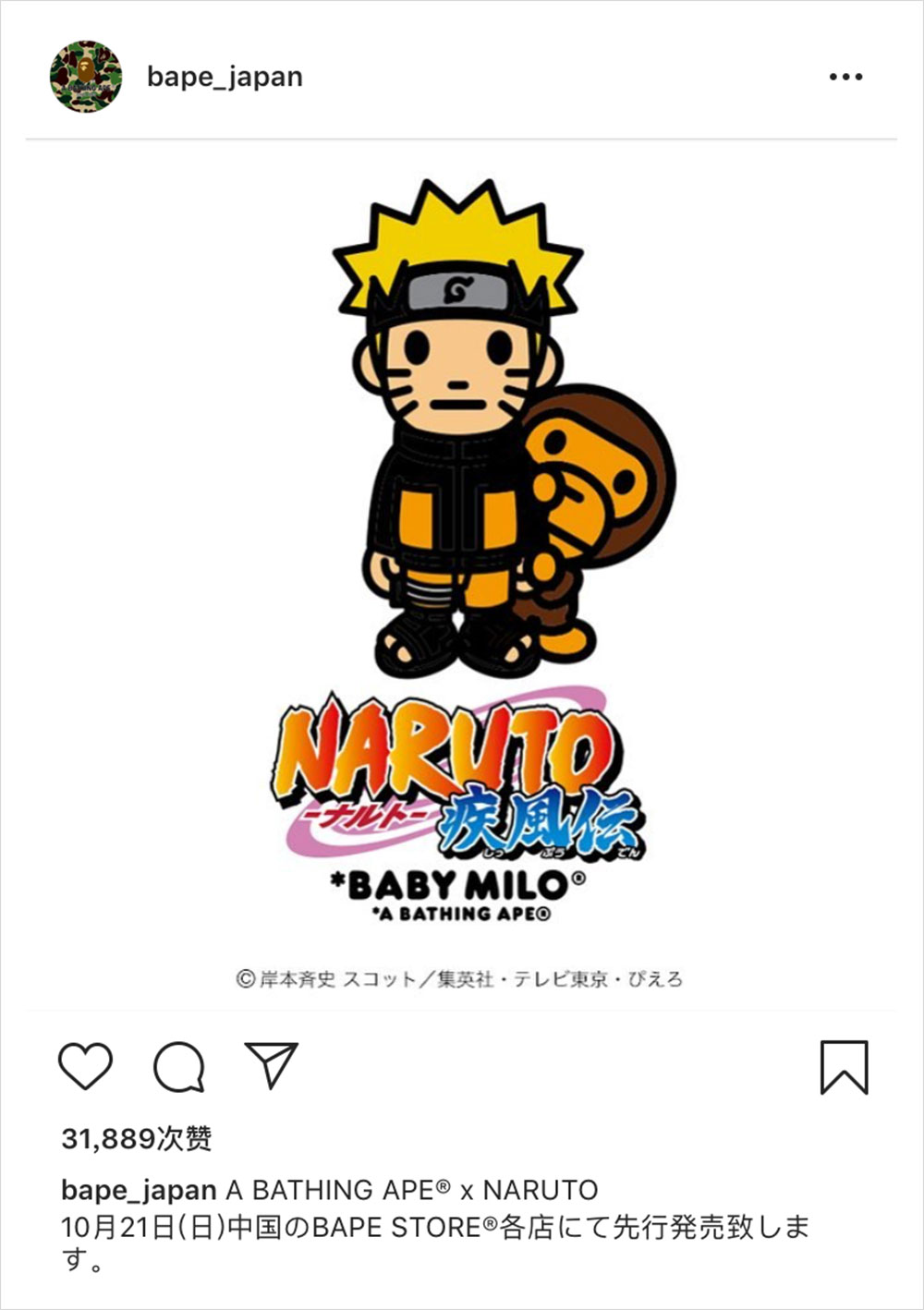924x1310 pixels.
Task: Open the post overflow menu
Action: (x=845, y=78)
